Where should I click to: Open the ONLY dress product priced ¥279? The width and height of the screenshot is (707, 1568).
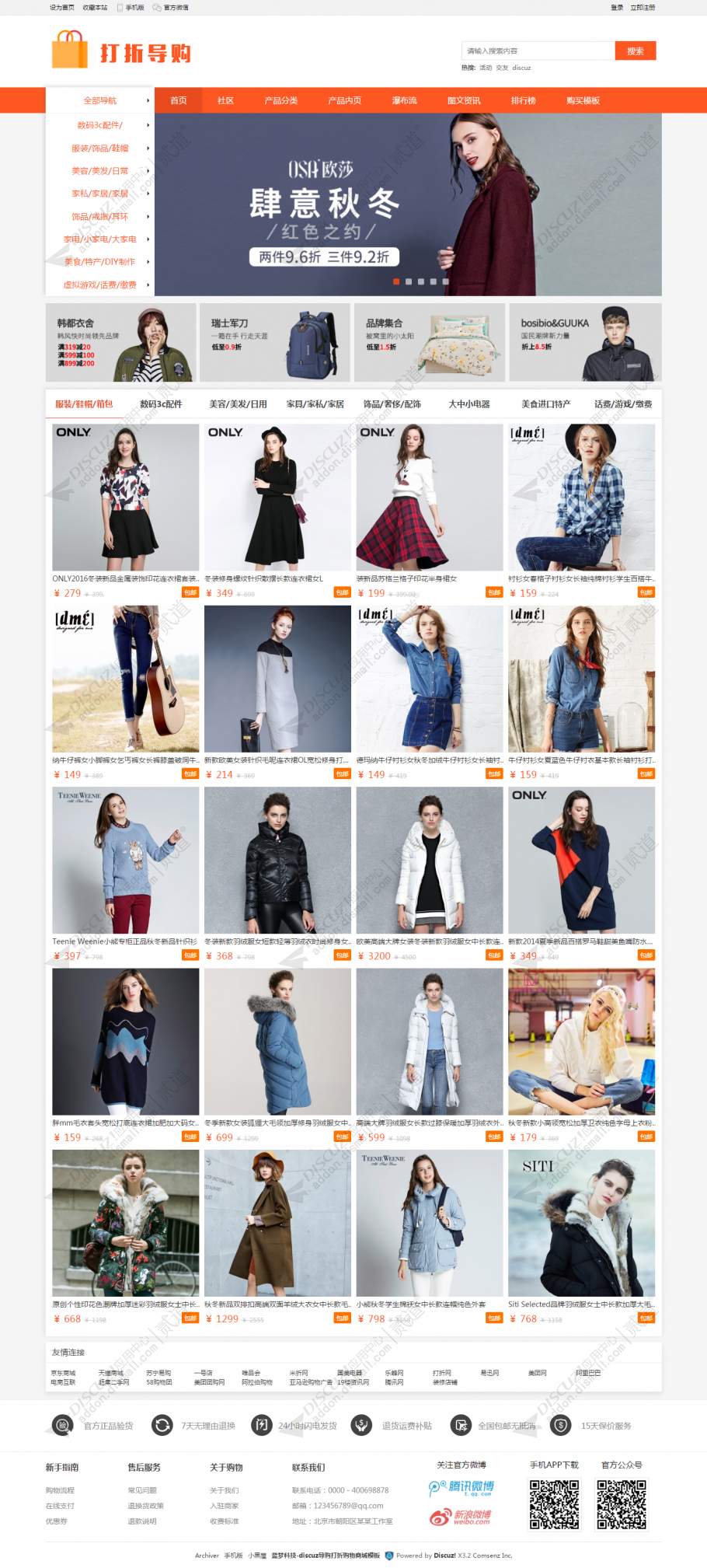pyautogui.click(x=125, y=498)
